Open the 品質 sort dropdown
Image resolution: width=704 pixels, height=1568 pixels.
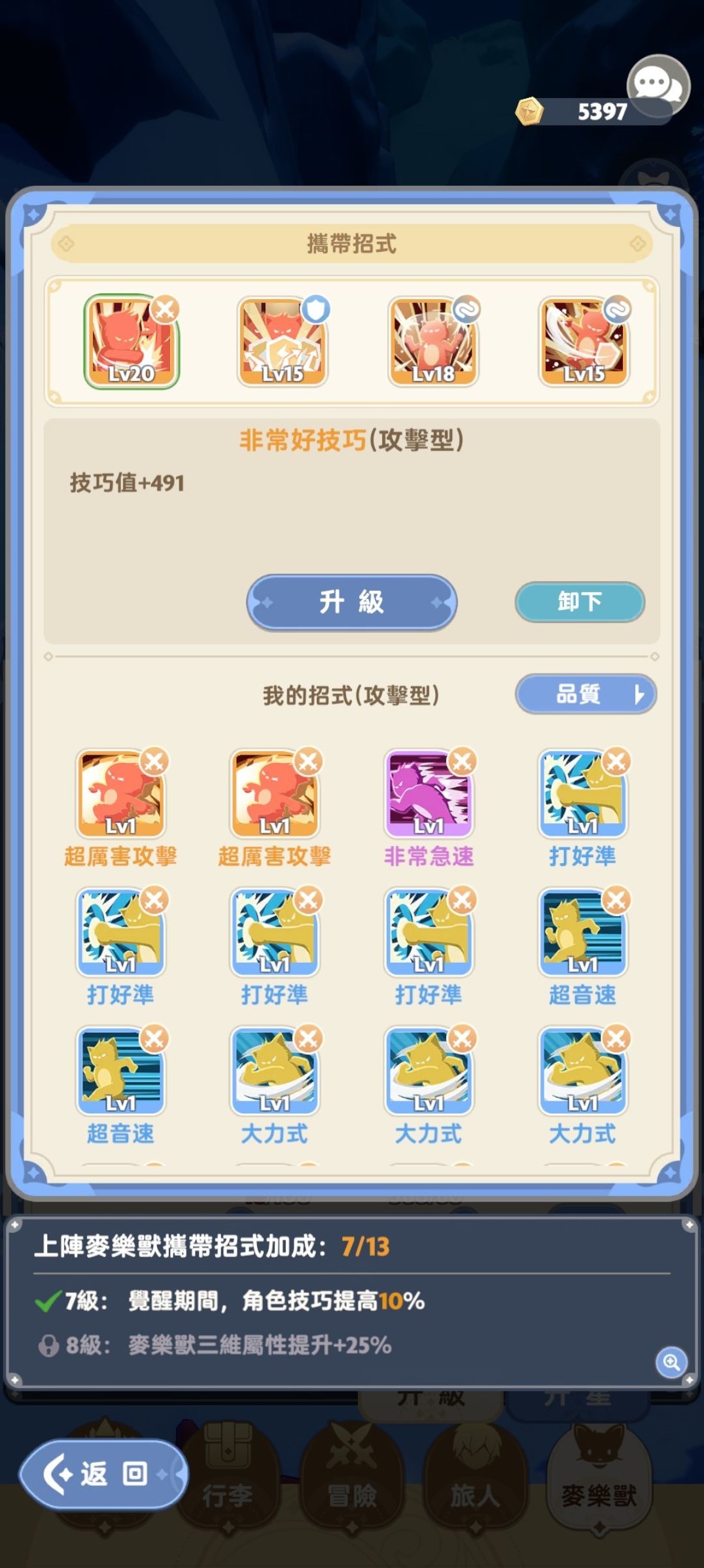point(586,694)
